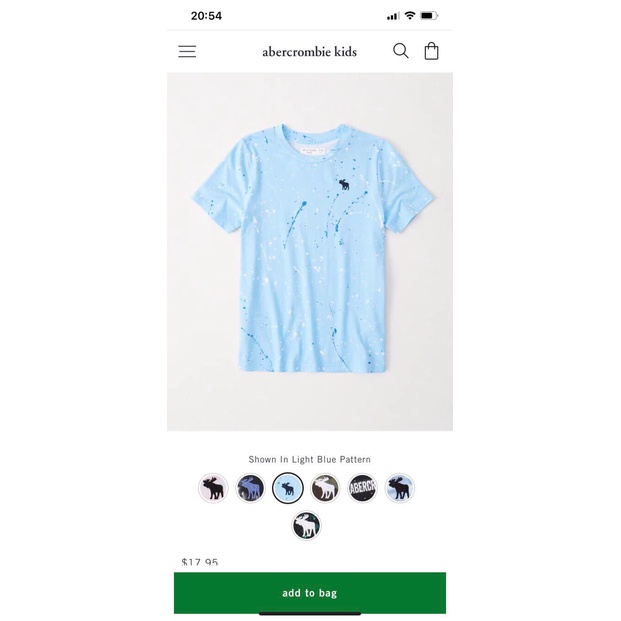Add the tee to bag
Viewport: 621px width, 621px height.
coord(309,593)
